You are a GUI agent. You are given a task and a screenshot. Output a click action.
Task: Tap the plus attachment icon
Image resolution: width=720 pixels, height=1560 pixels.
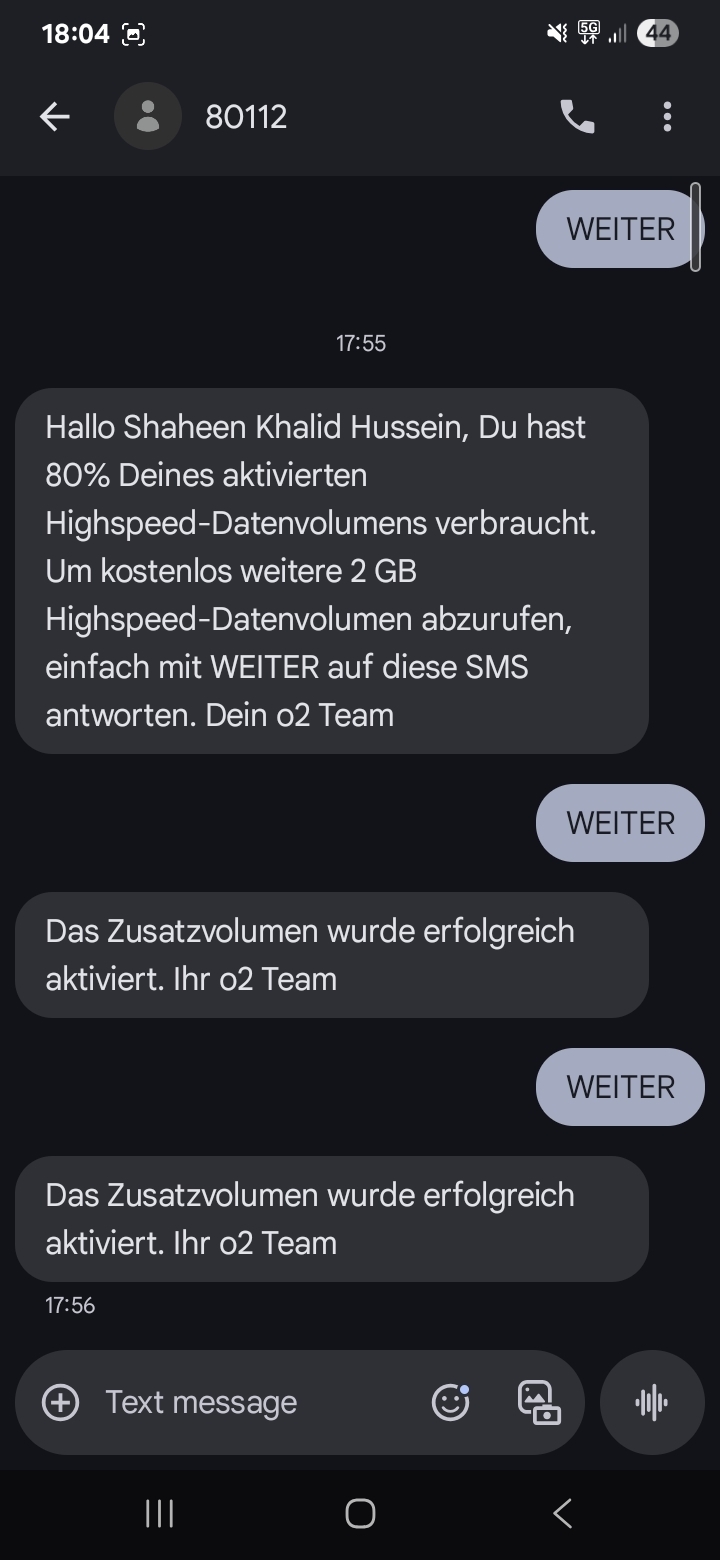click(61, 1402)
